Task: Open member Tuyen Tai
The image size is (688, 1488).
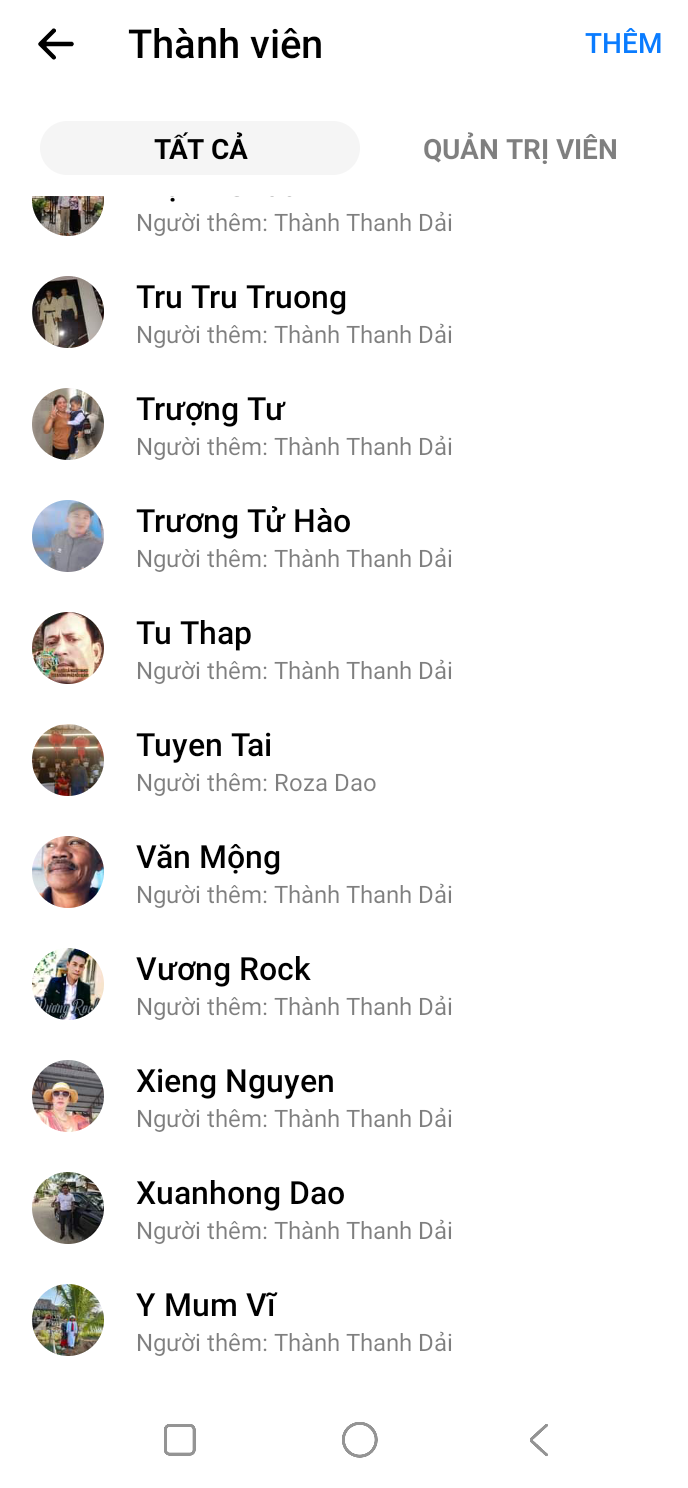Action: point(204,760)
